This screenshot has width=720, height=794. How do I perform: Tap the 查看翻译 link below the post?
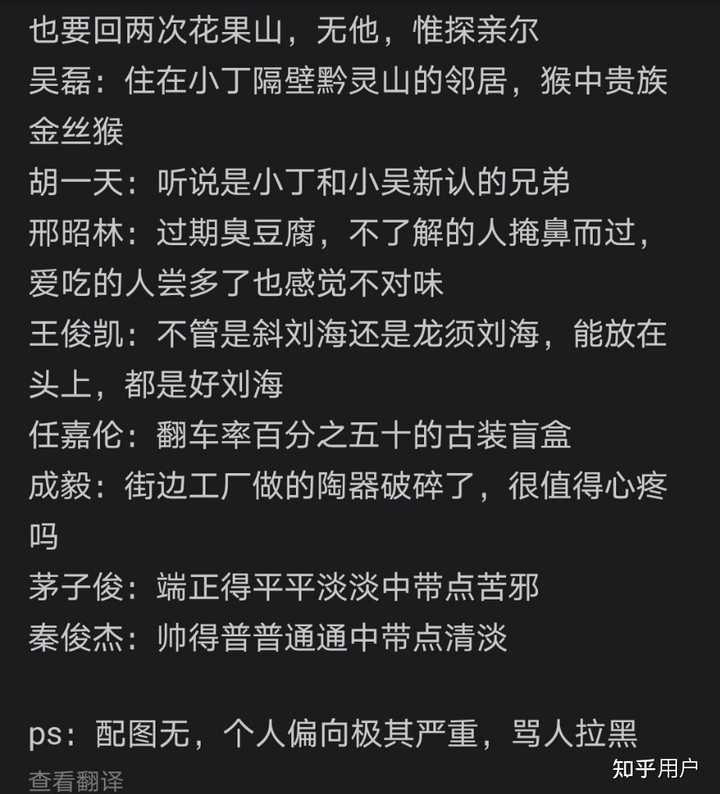point(76,781)
